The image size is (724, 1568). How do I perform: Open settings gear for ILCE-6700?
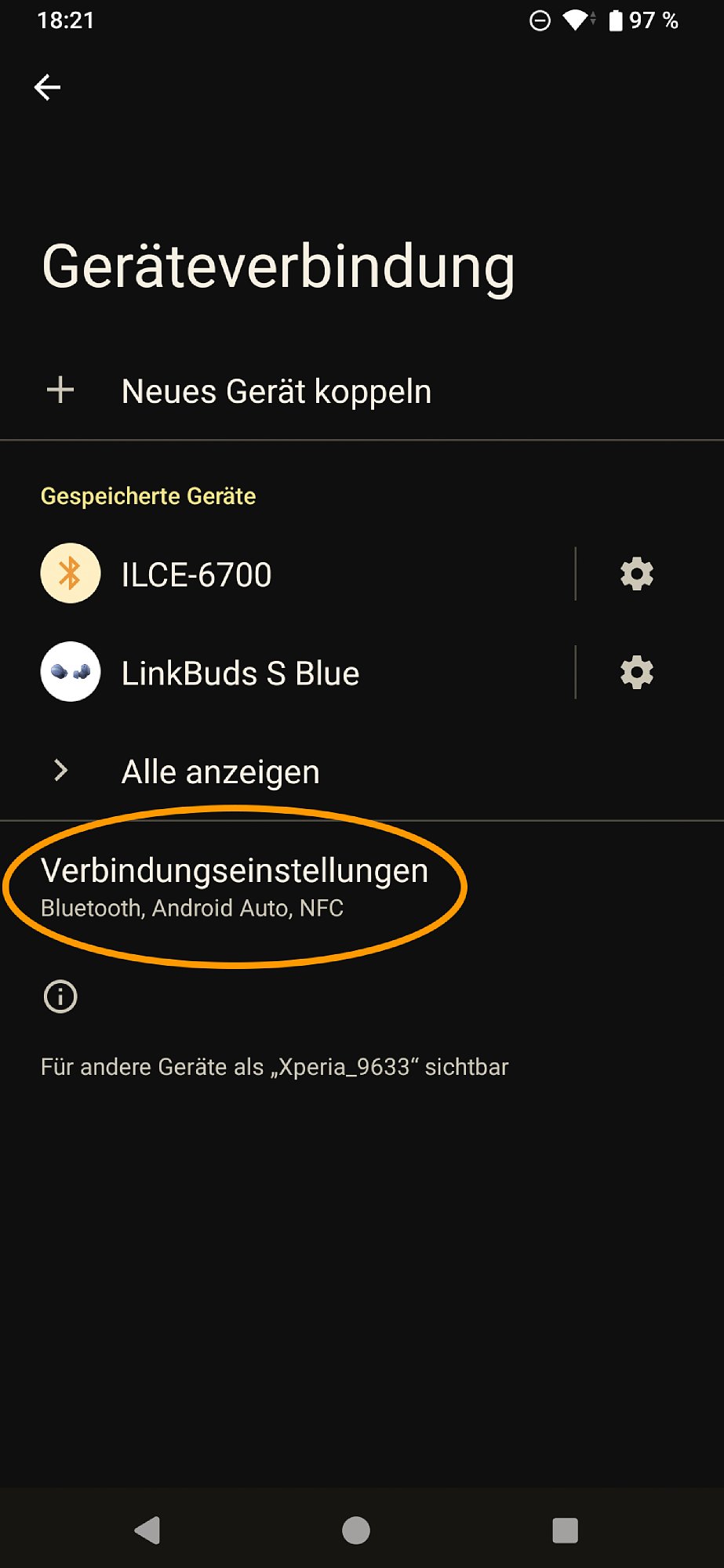pyautogui.click(x=636, y=574)
